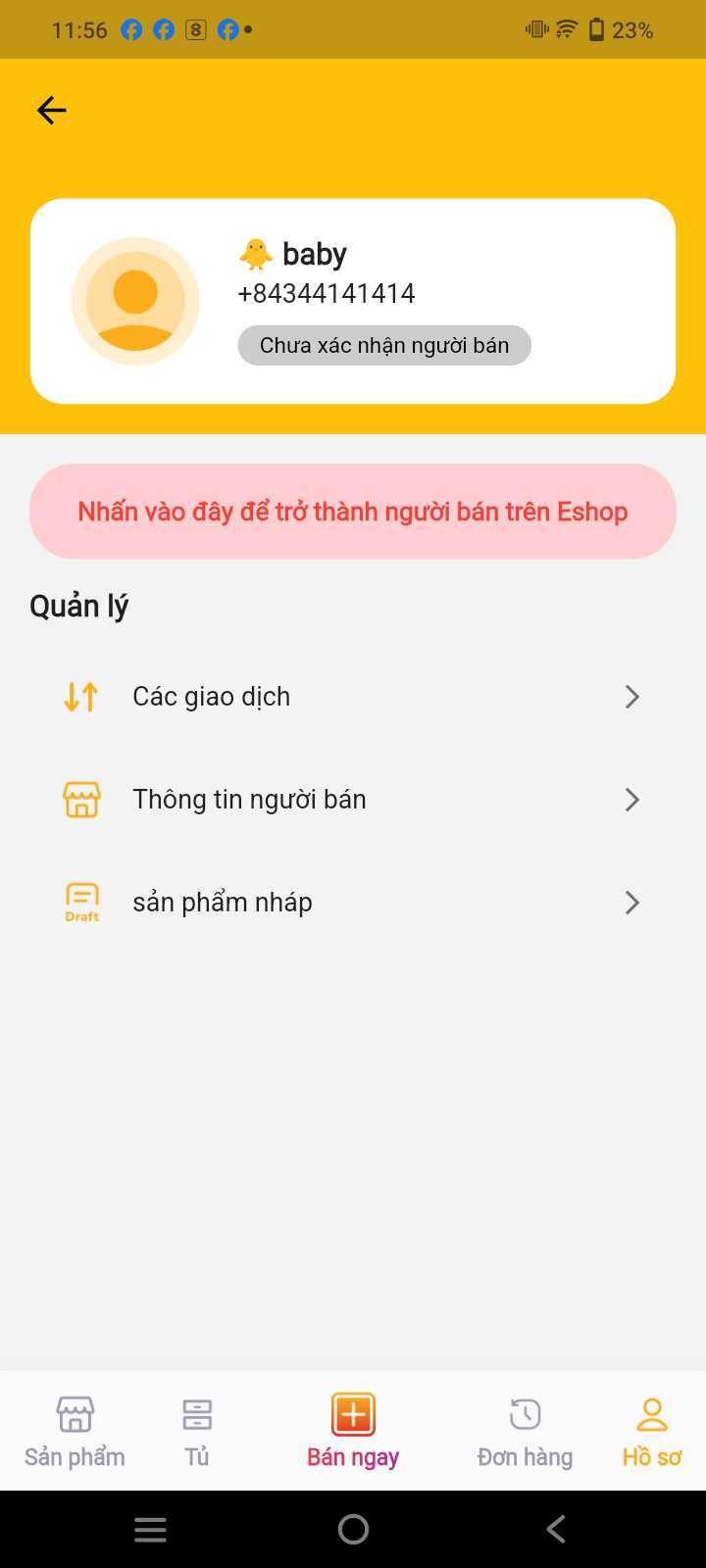Image resolution: width=706 pixels, height=1568 pixels.
Task: Tap the profile avatar picture
Action: tap(135, 301)
